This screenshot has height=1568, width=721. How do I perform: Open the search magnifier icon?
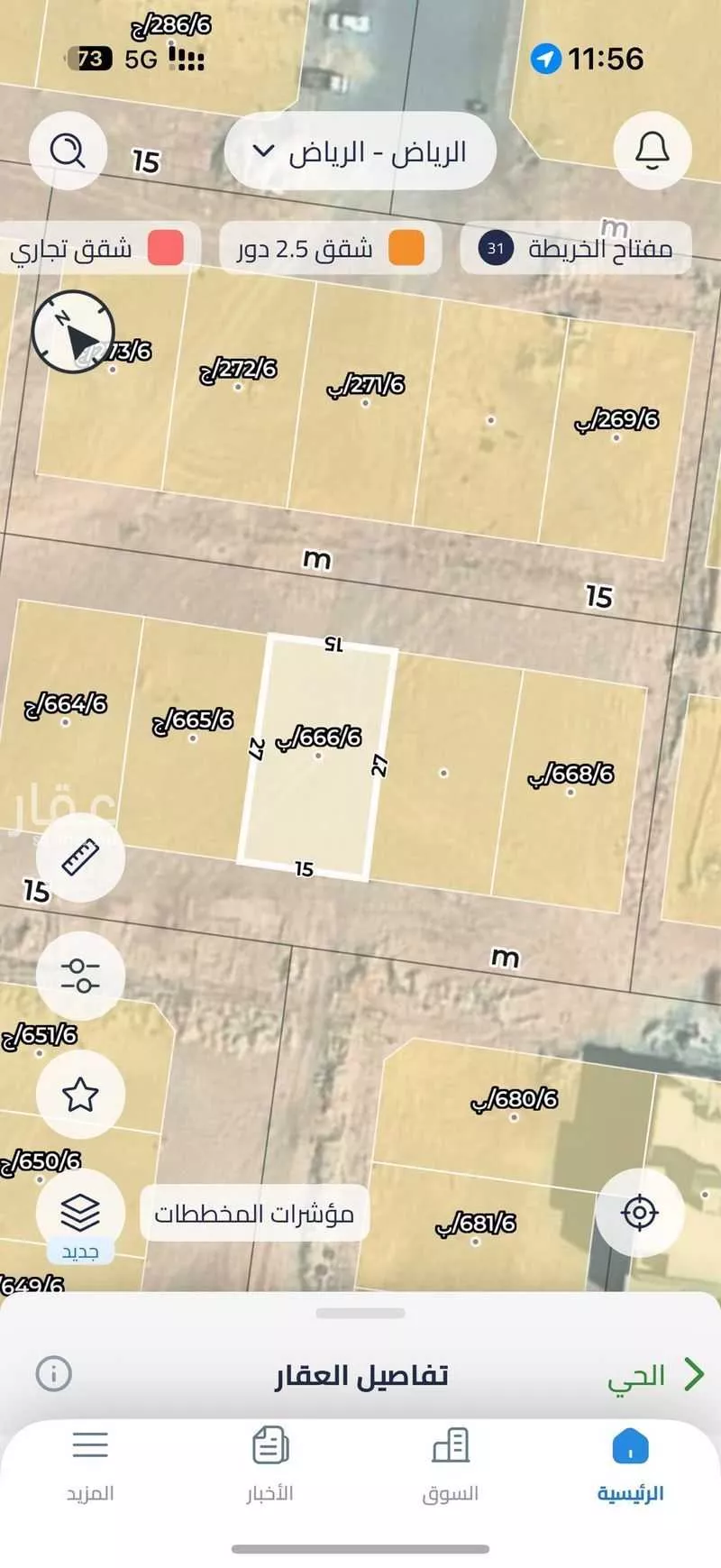pyautogui.click(x=68, y=150)
